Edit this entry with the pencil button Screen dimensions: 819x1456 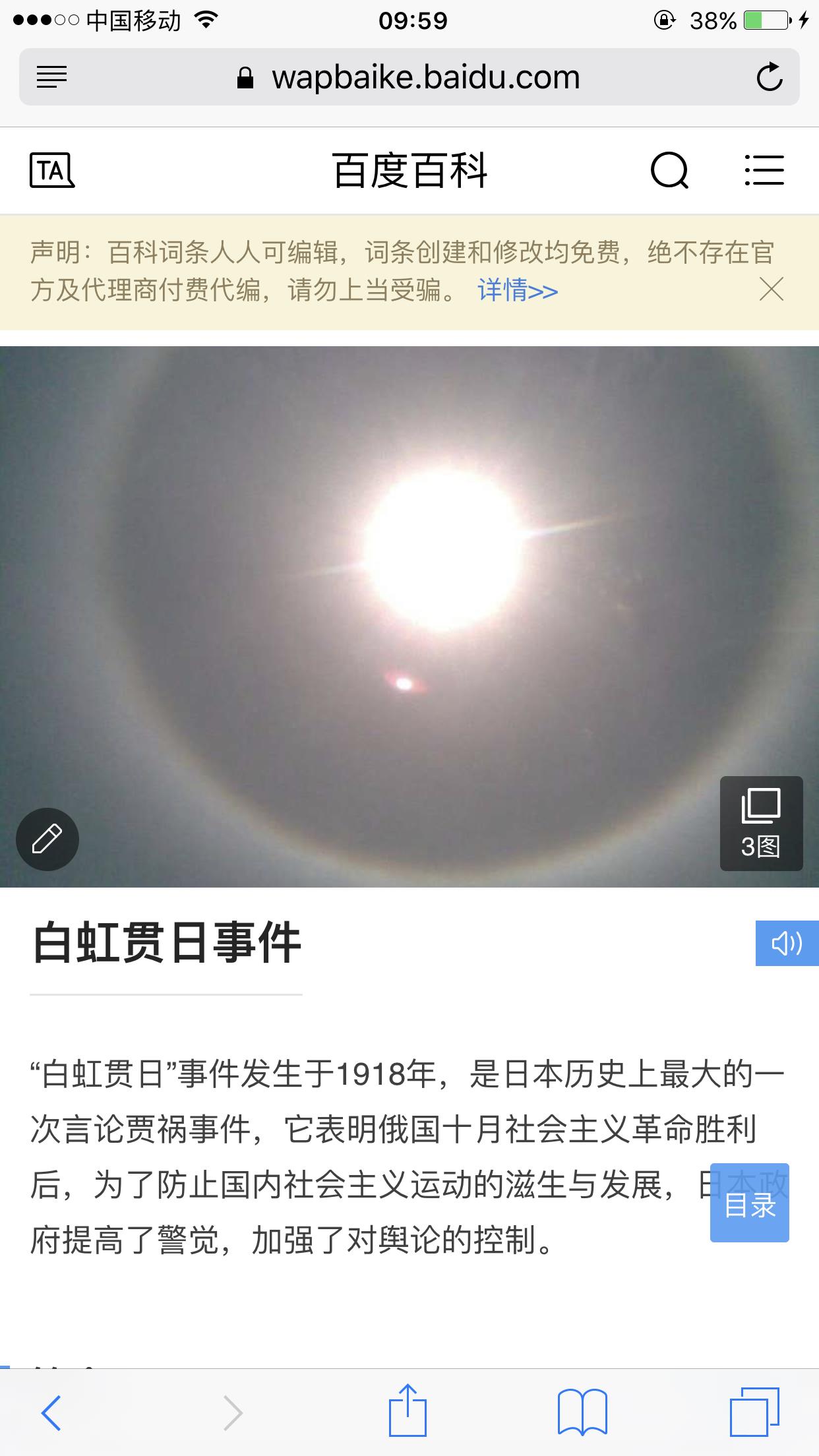tap(47, 839)
